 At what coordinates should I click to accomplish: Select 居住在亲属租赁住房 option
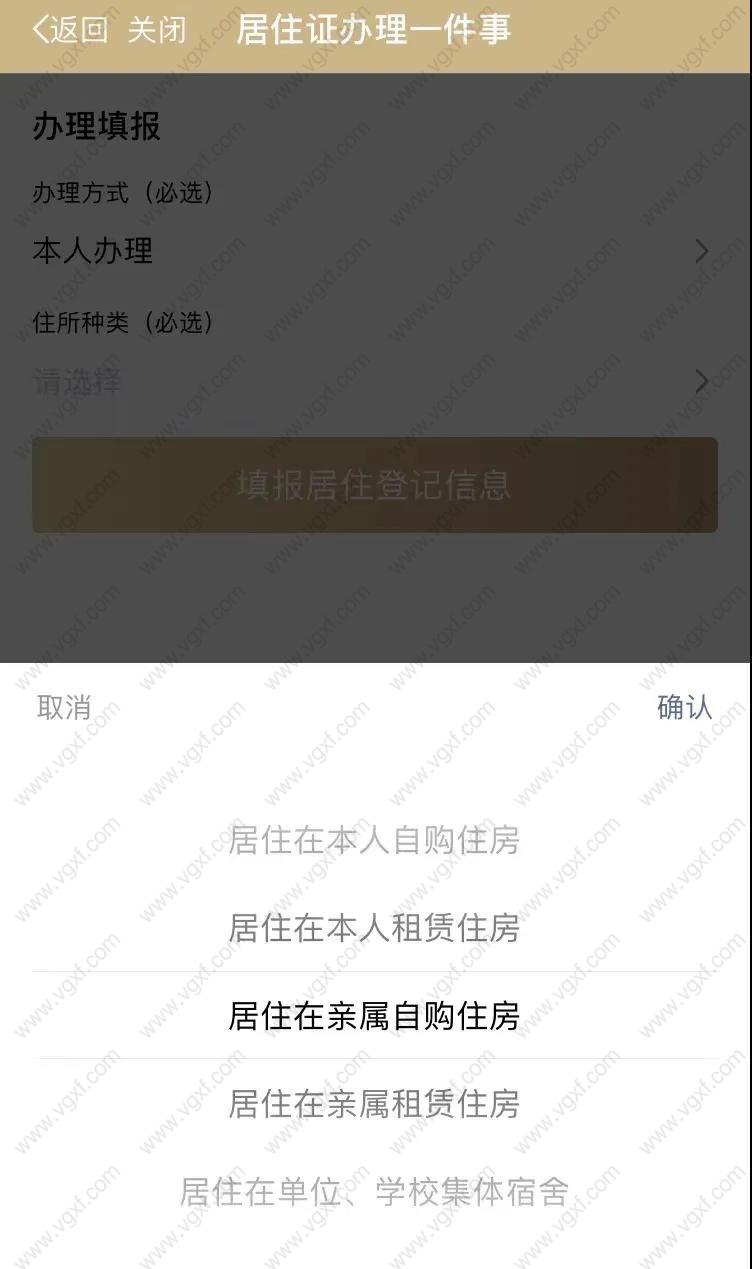[x=374, y=1104]
